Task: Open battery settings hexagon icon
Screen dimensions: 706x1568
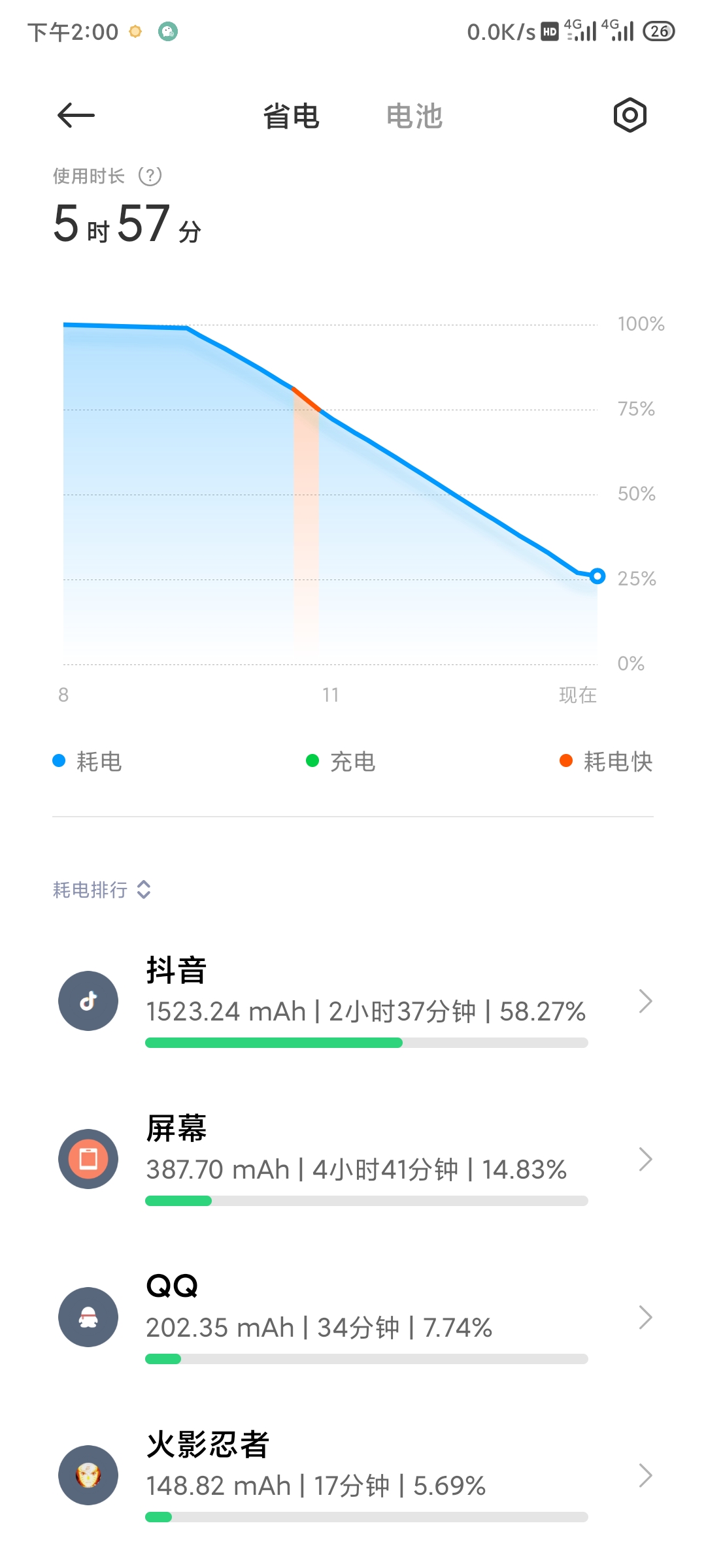Action: (630, 116)
